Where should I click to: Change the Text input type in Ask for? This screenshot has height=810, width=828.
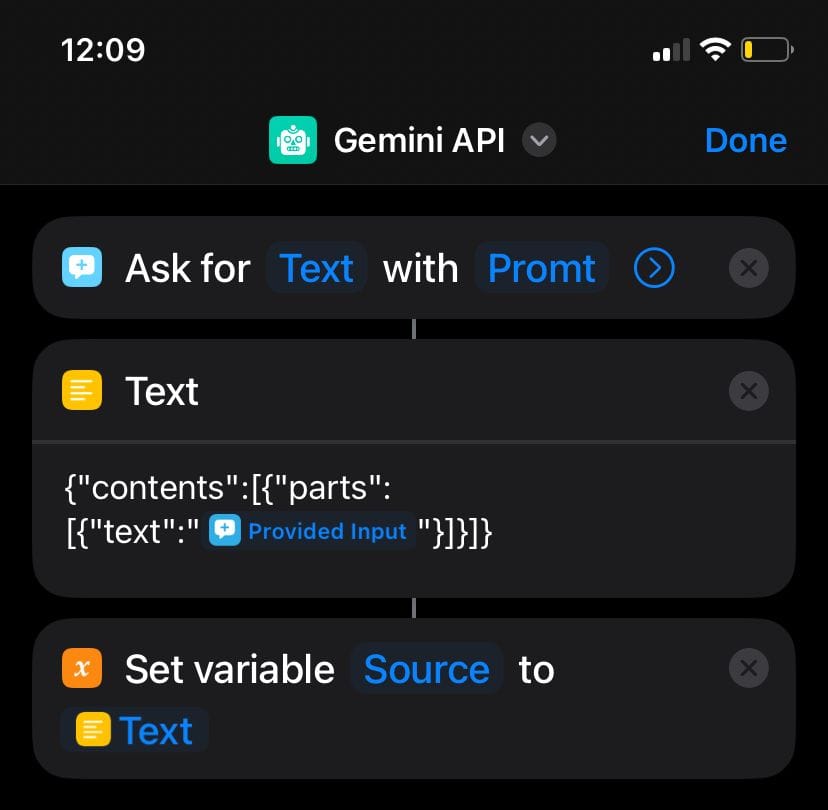[x=316, y=268]
